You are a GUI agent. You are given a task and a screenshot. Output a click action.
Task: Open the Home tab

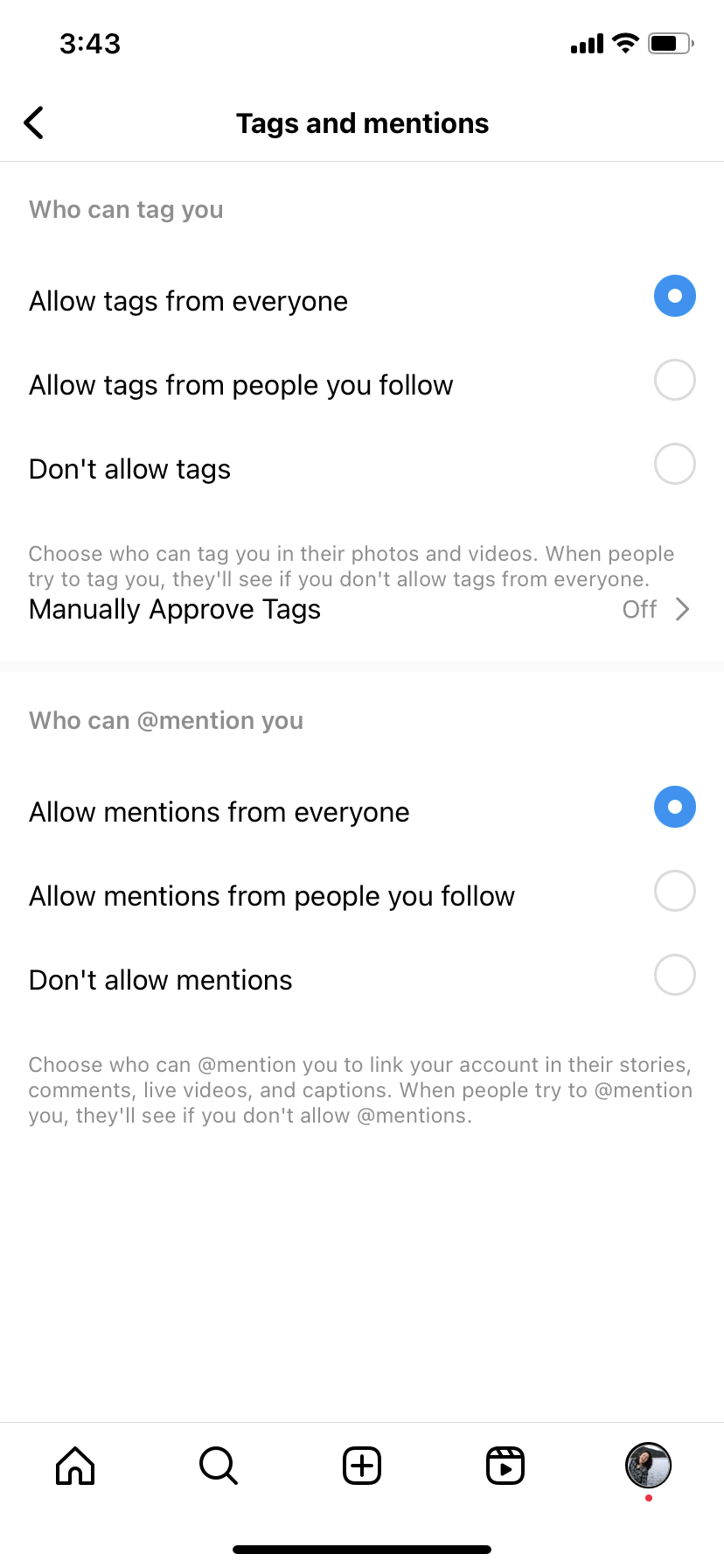click(75, 1466)
